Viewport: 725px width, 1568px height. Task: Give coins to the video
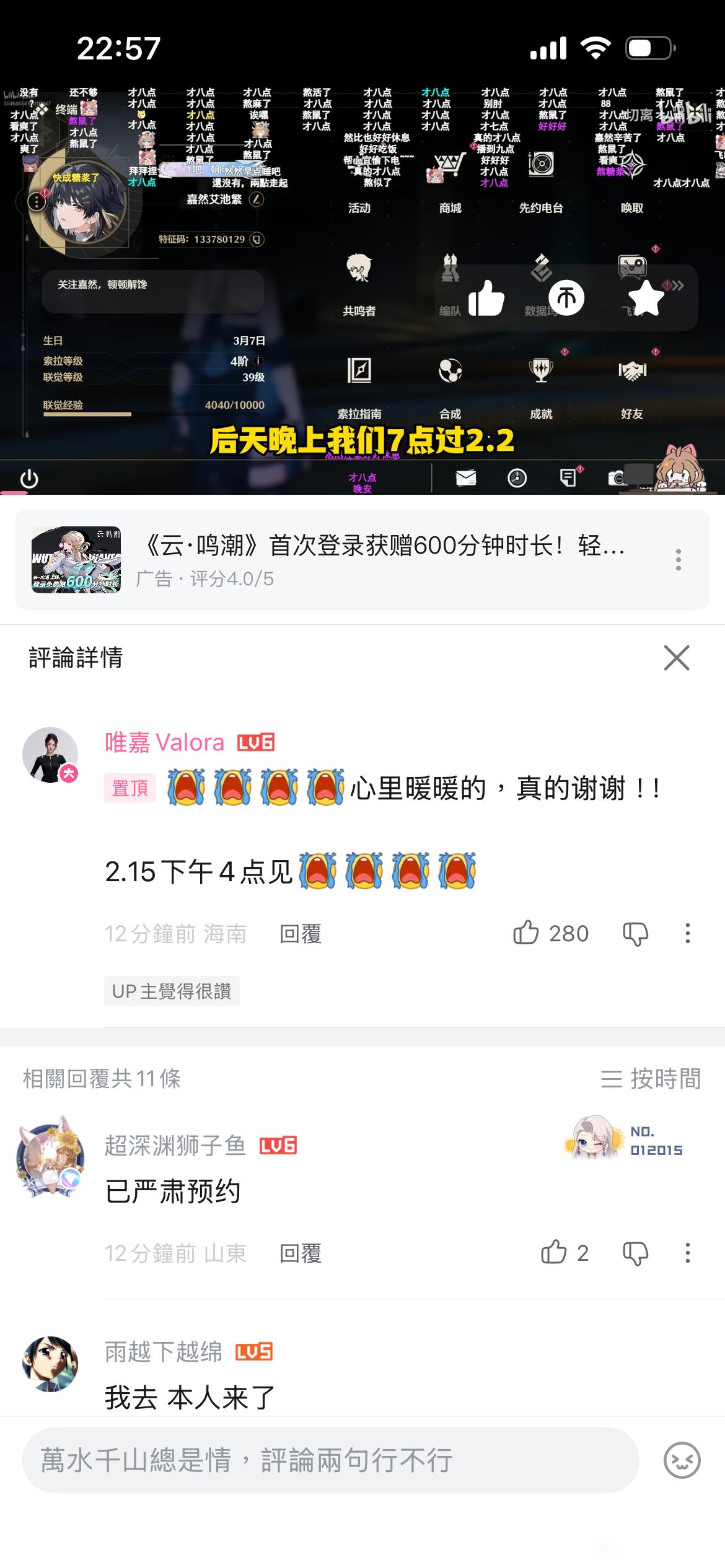click(x=566, y=298)
